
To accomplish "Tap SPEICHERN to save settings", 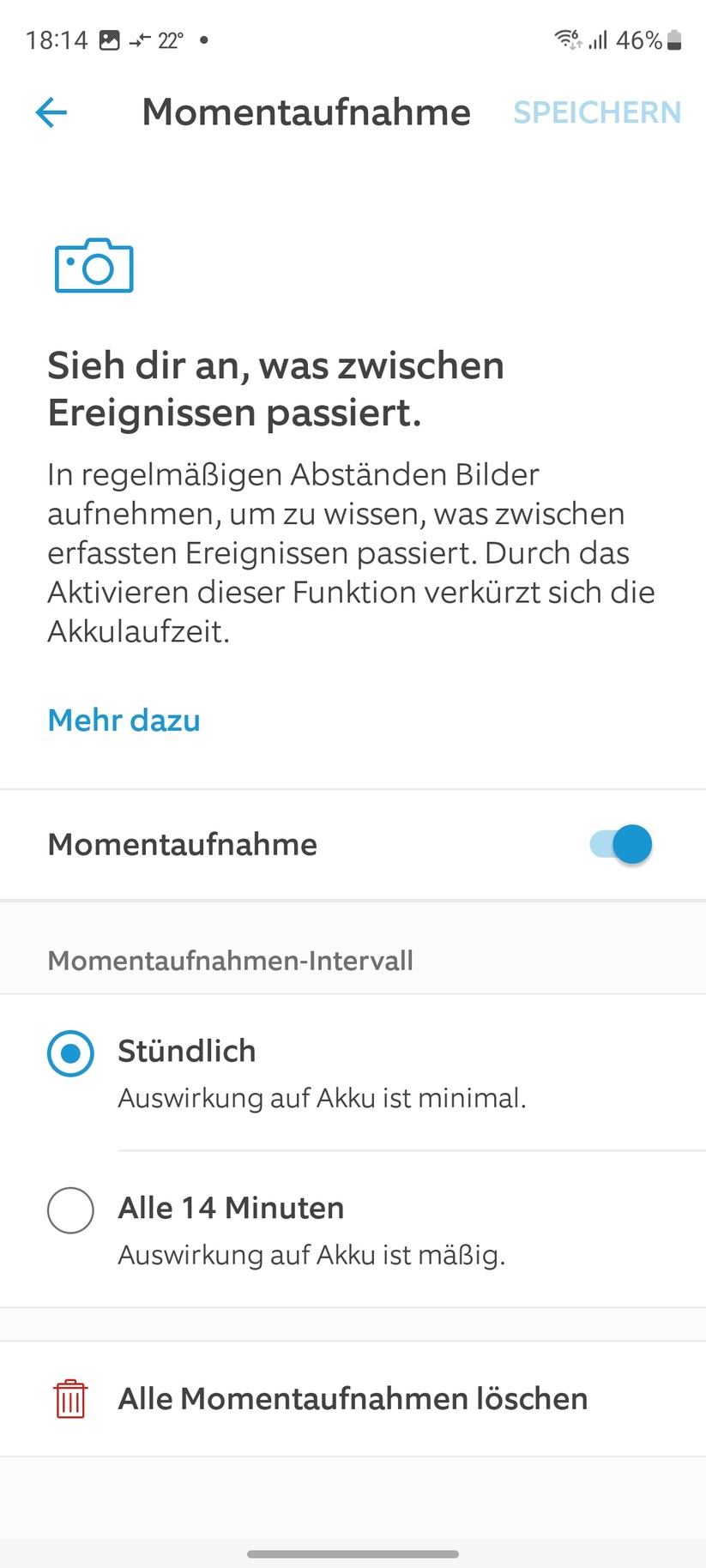I will tap(596, 112).
